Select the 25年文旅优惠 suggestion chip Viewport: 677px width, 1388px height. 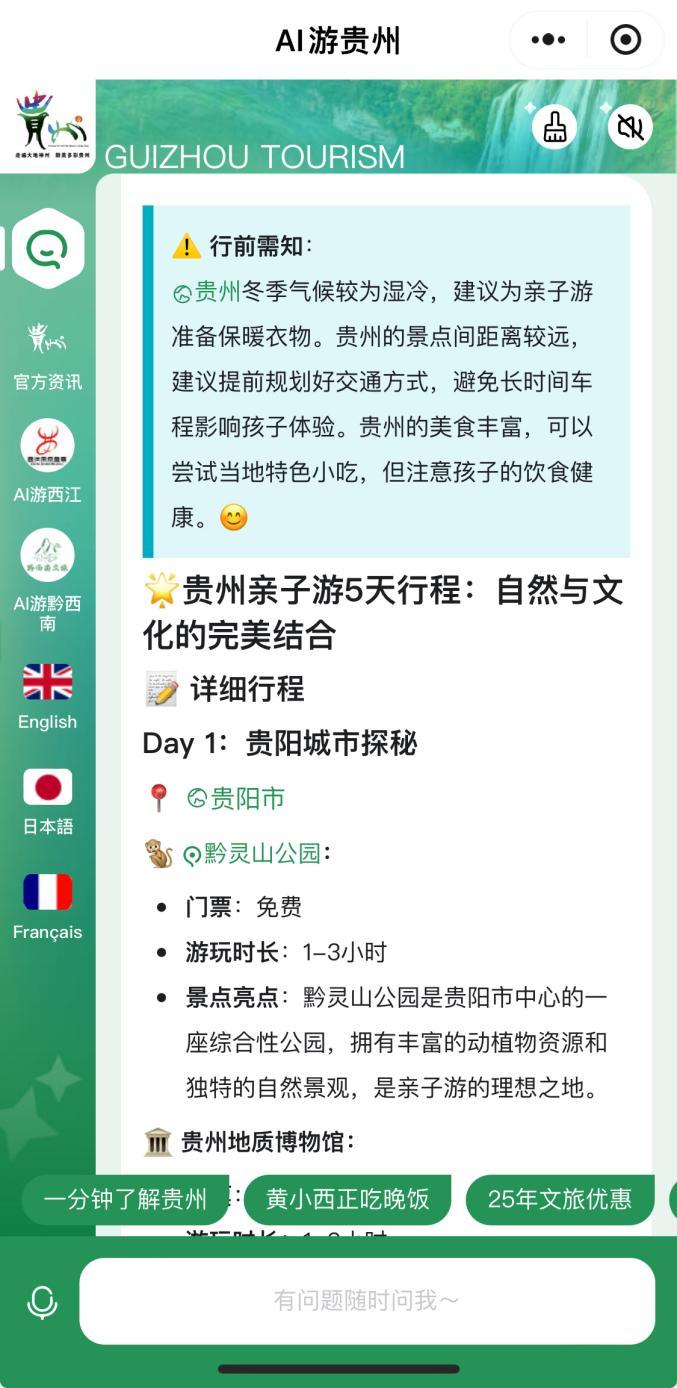point(559,1199)
